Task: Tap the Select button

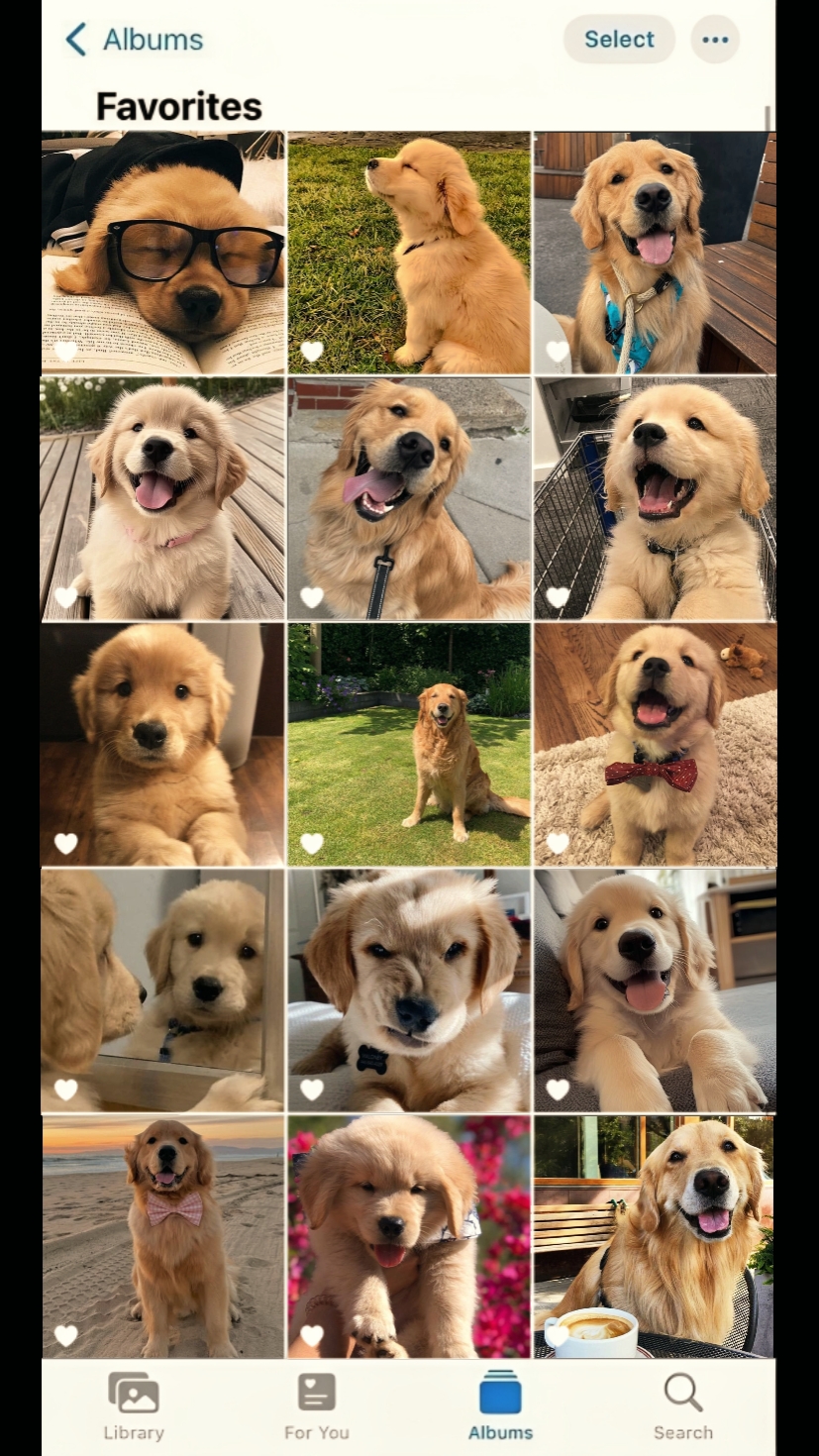Action: (x=619, y=40)
